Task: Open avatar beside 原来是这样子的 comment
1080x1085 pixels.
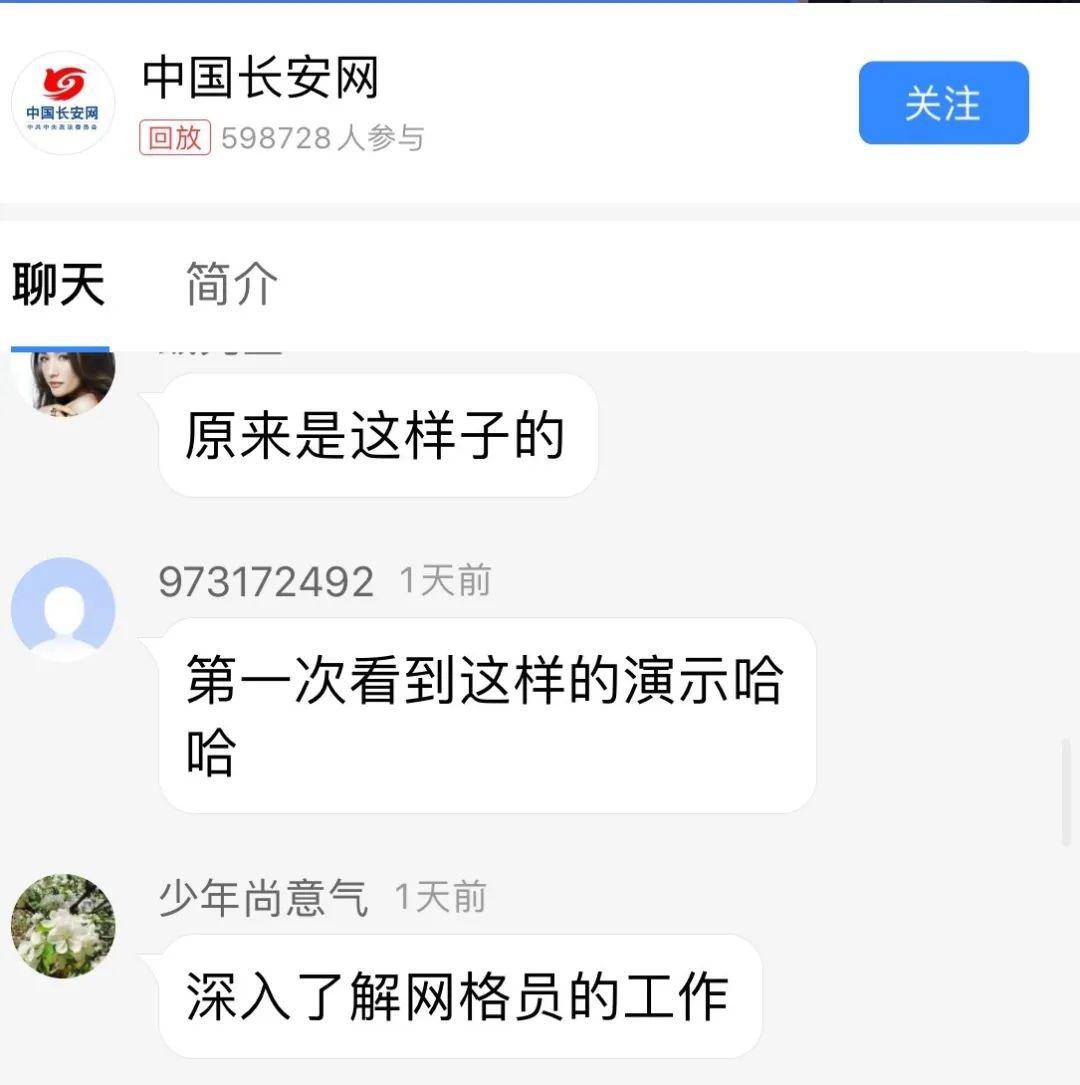Action: 63,382
